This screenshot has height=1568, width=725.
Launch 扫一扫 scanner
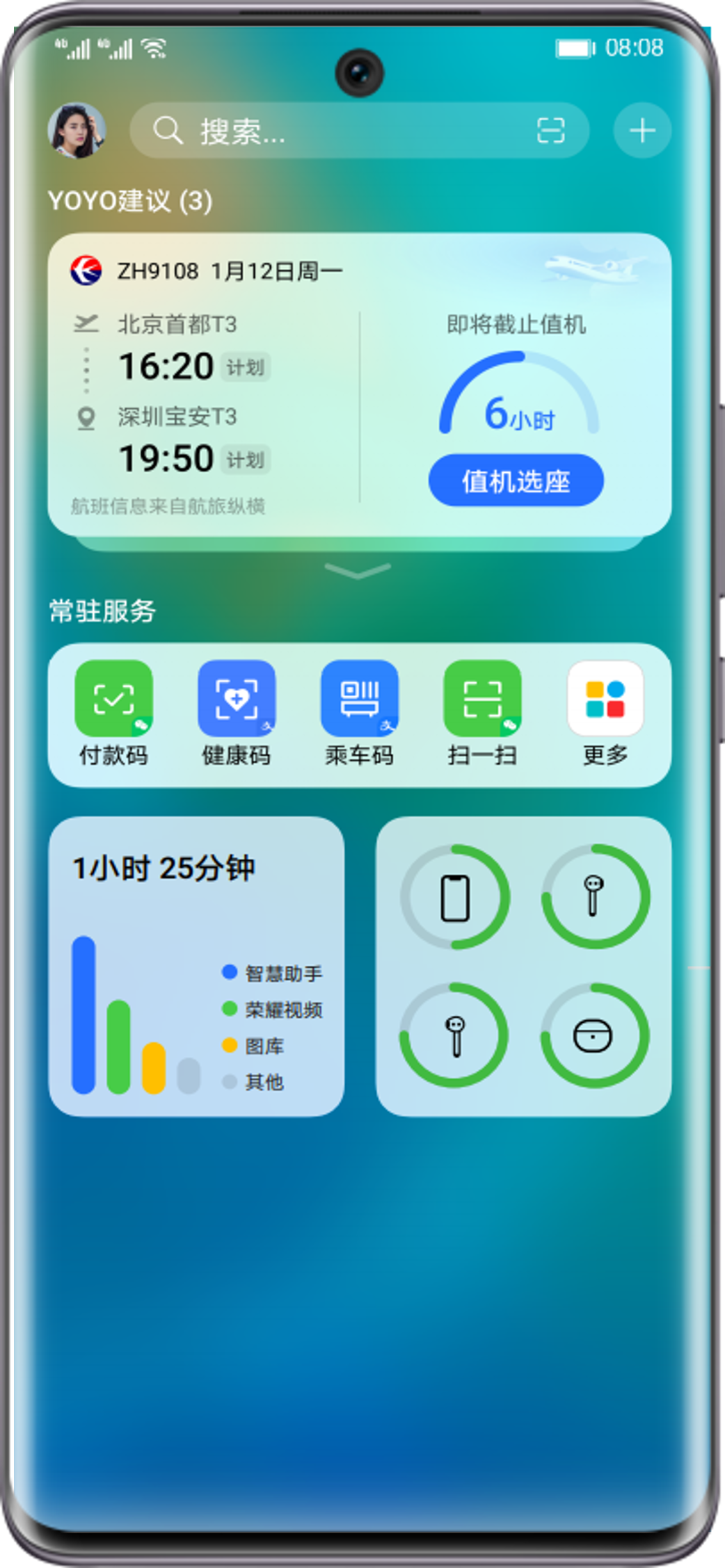pos(482,713)
